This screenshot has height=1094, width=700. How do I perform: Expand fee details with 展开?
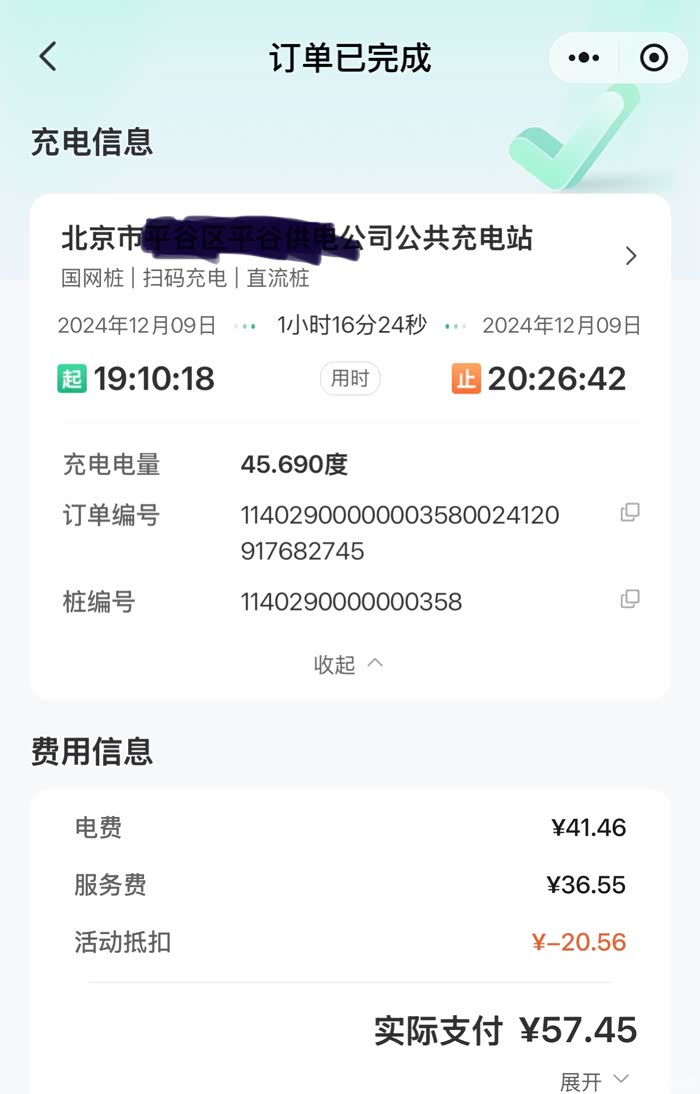pyautogui.click(x=594, y=1081)
